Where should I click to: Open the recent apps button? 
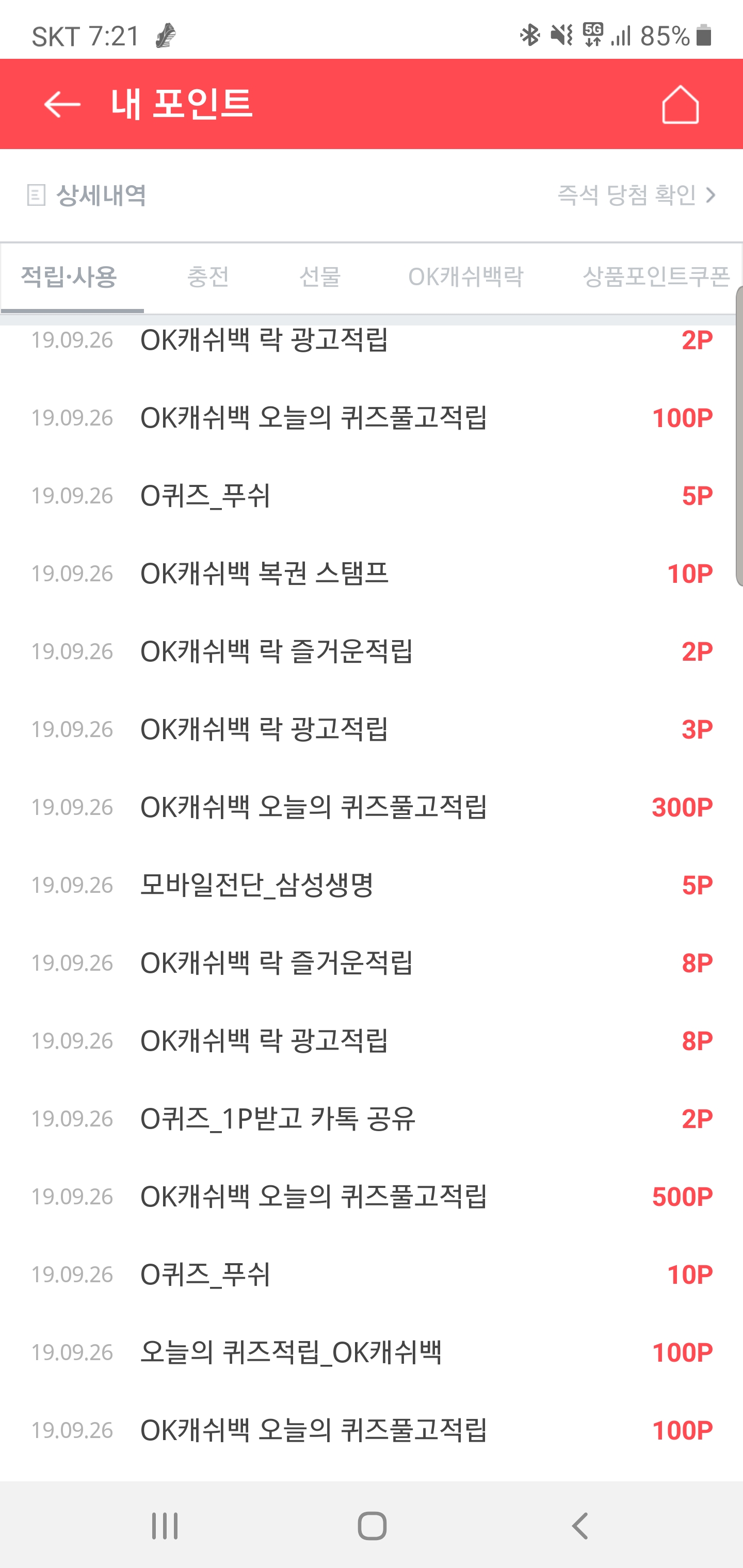click(165, 1525)
